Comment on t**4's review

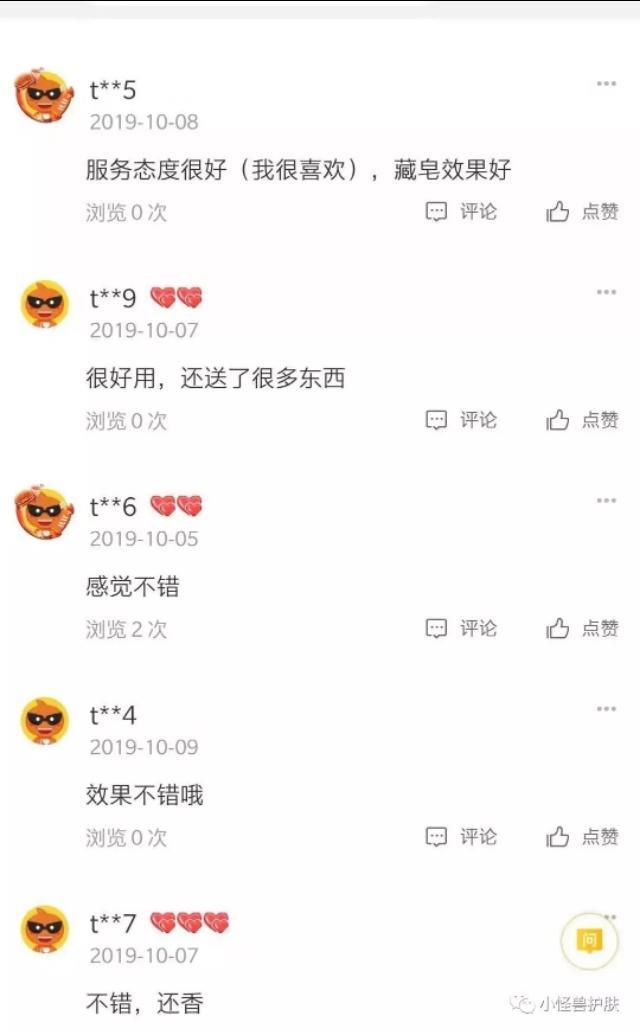(461, 836)
